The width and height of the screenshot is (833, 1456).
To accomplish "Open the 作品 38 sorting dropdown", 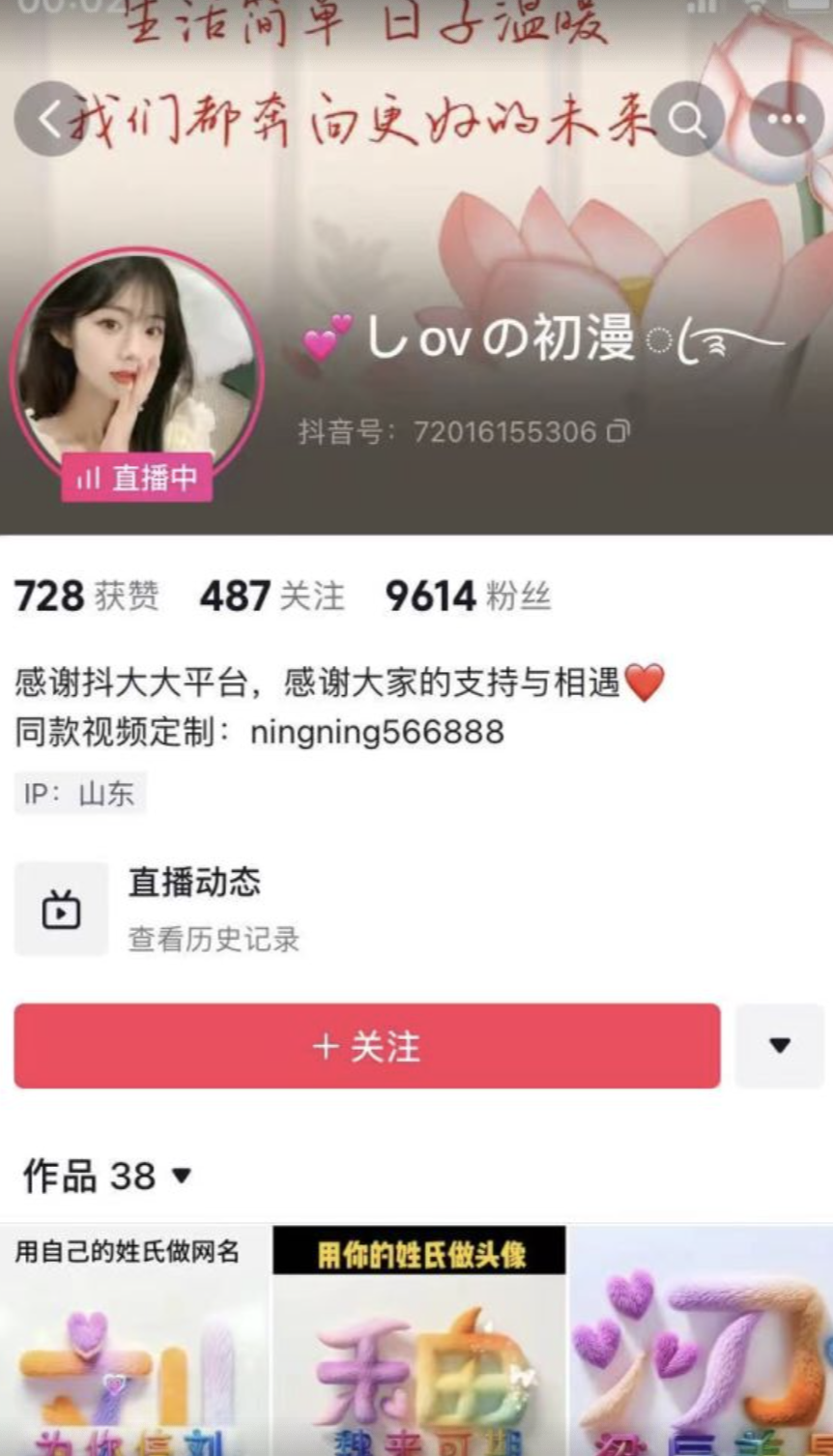I will point(106,1176).
